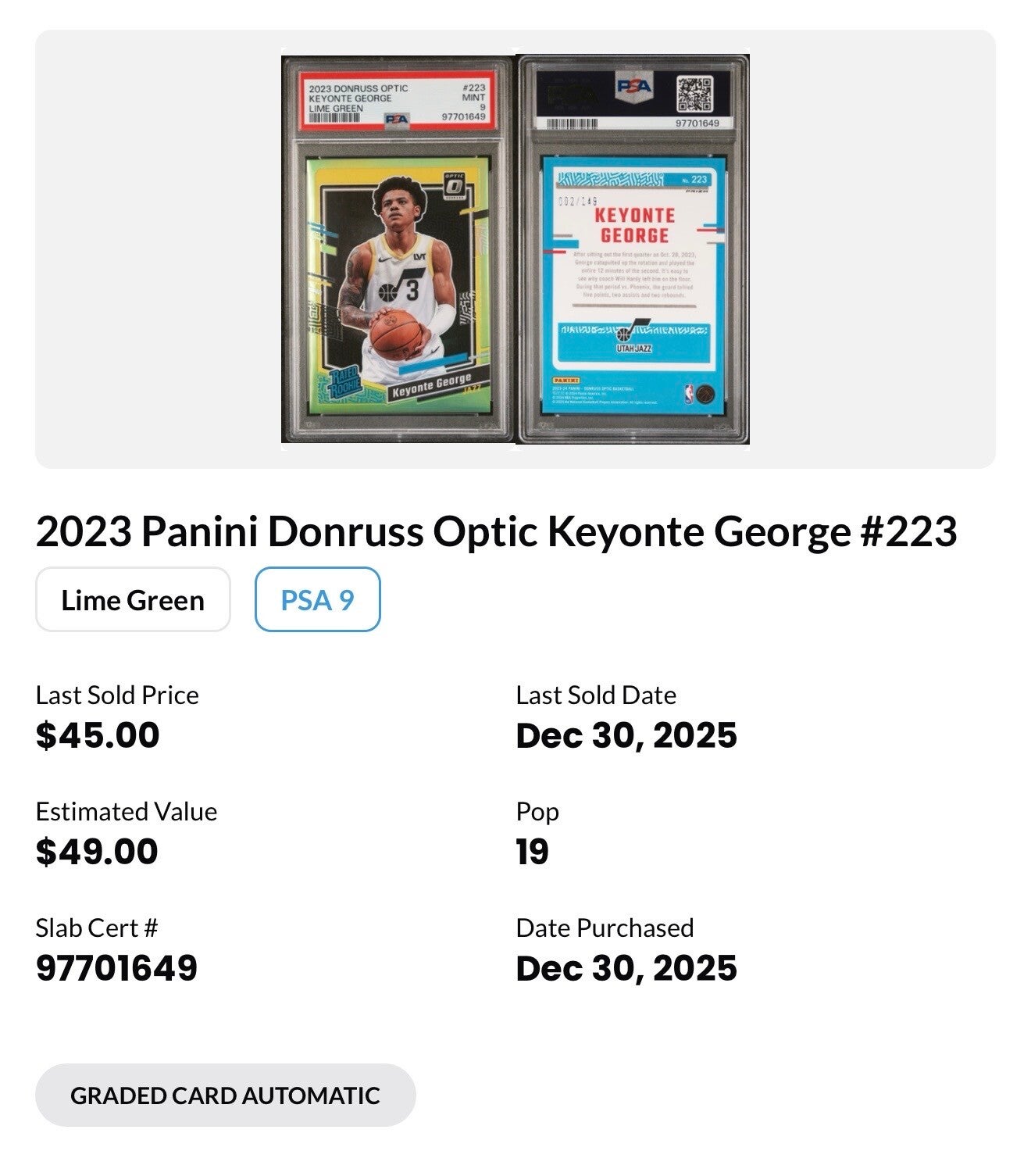Tap the PSA 9 grade chip
The height and width of the screenshot is (1176, 1031).
(x=317, y=600)
